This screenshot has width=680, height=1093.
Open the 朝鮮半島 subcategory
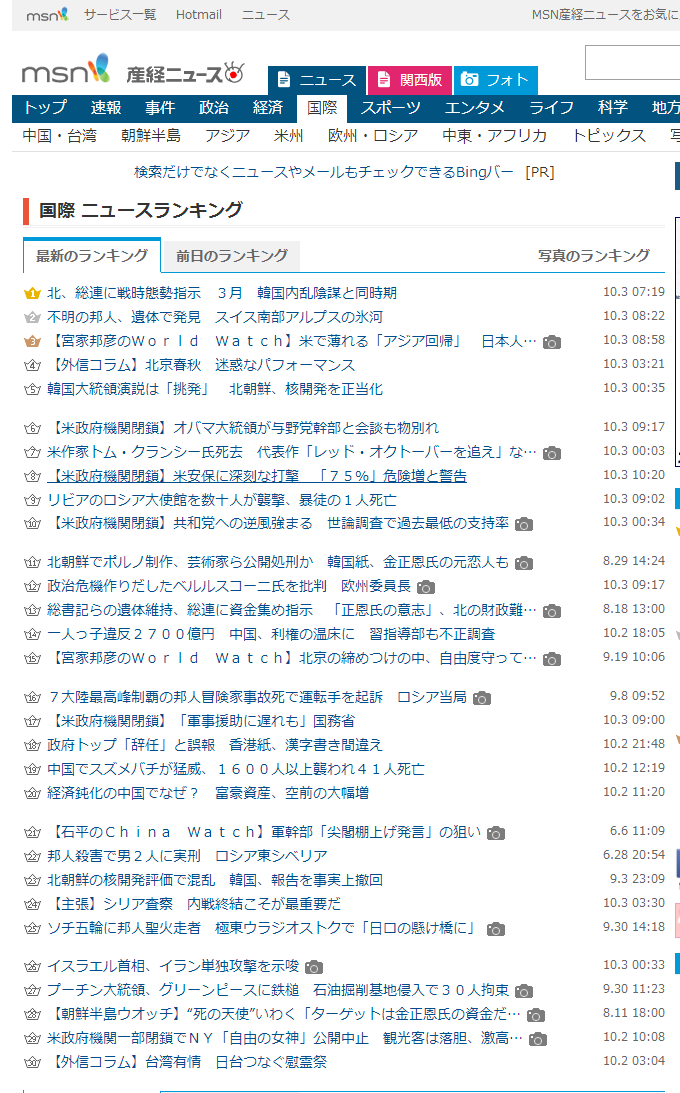tap(151, 136)
